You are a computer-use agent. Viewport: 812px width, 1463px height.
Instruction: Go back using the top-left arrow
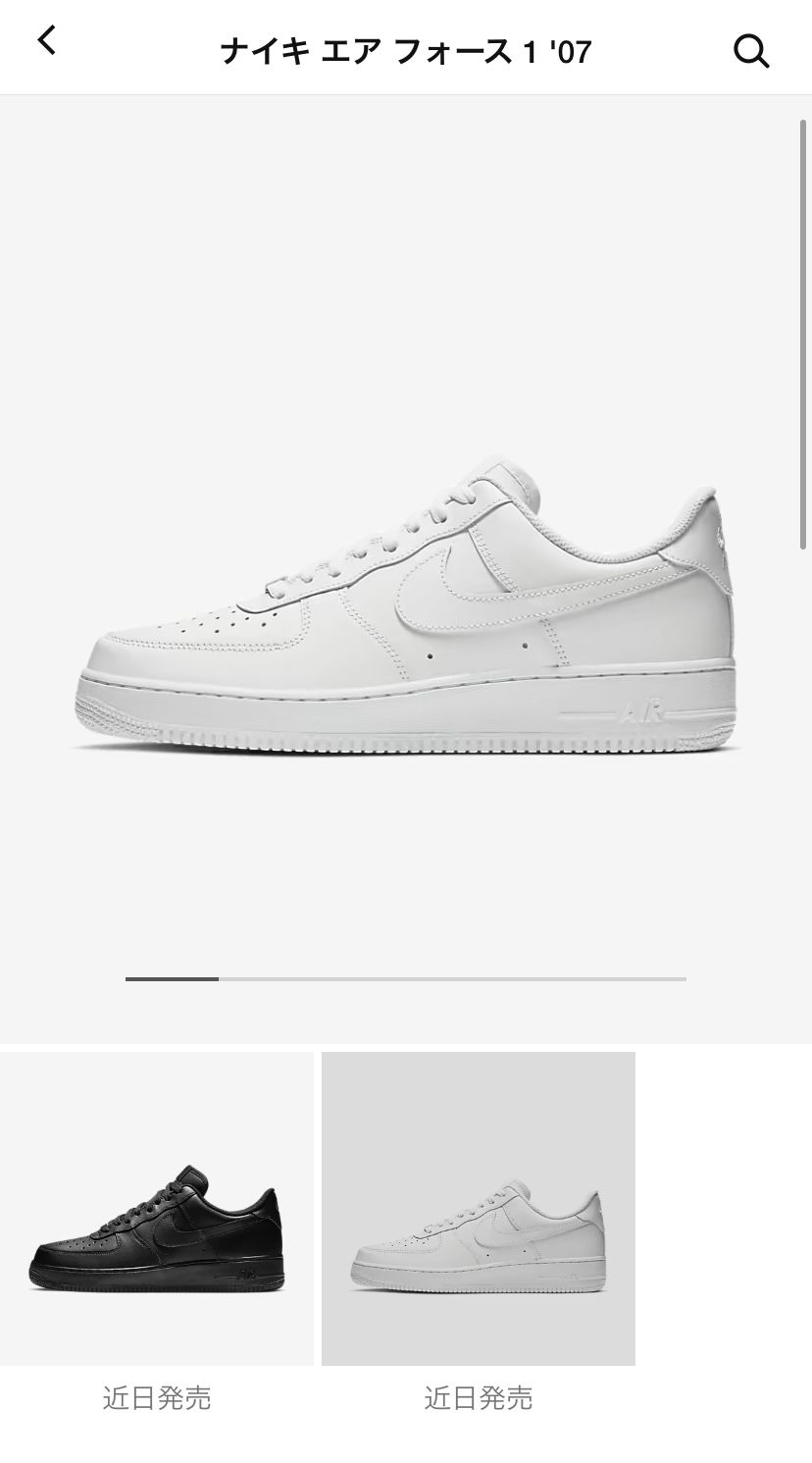(x=46, y=41)
